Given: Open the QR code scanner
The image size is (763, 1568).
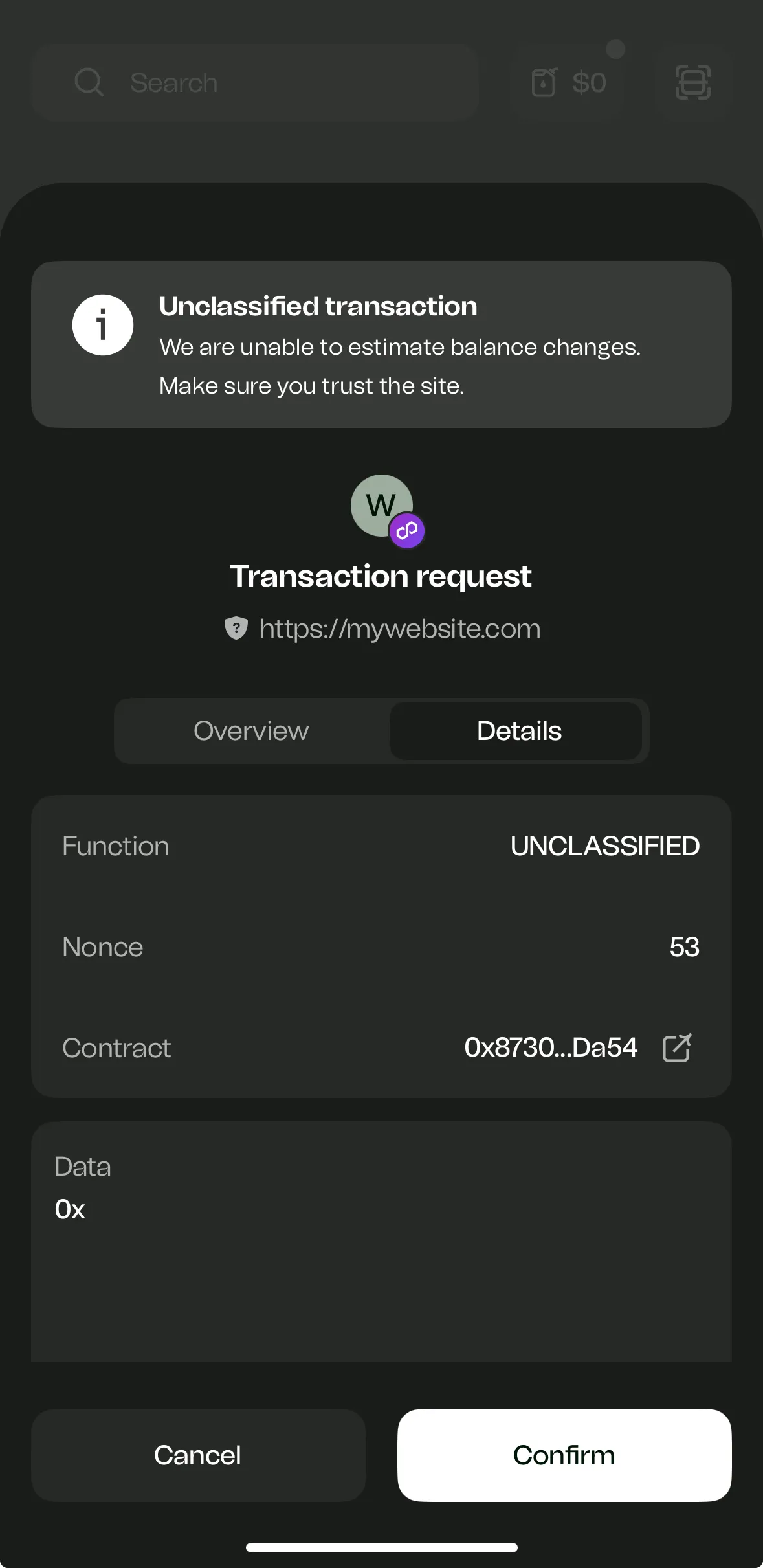Looking at the screenshot, I should [x=692, y=82].
